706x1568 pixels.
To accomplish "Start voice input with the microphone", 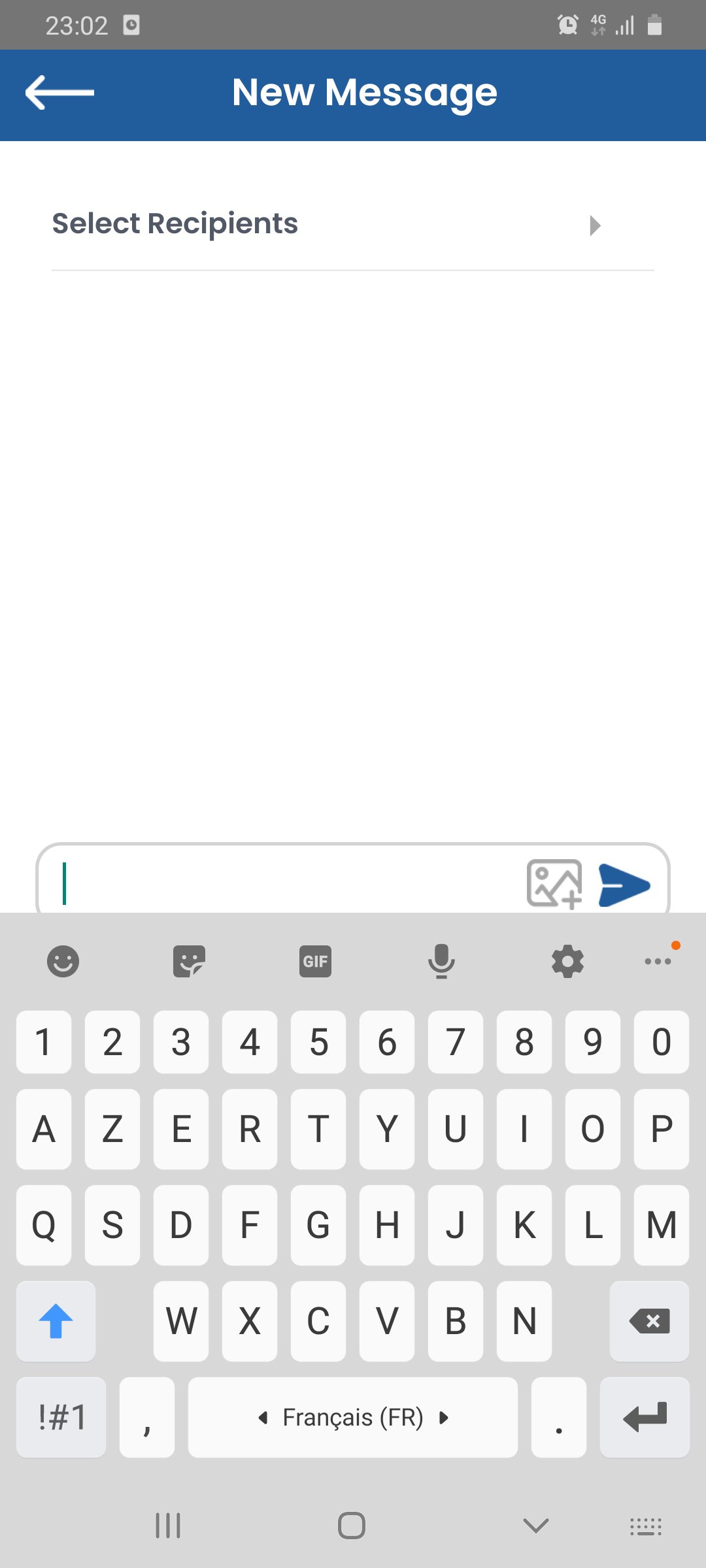I will (x=441, y=962).
